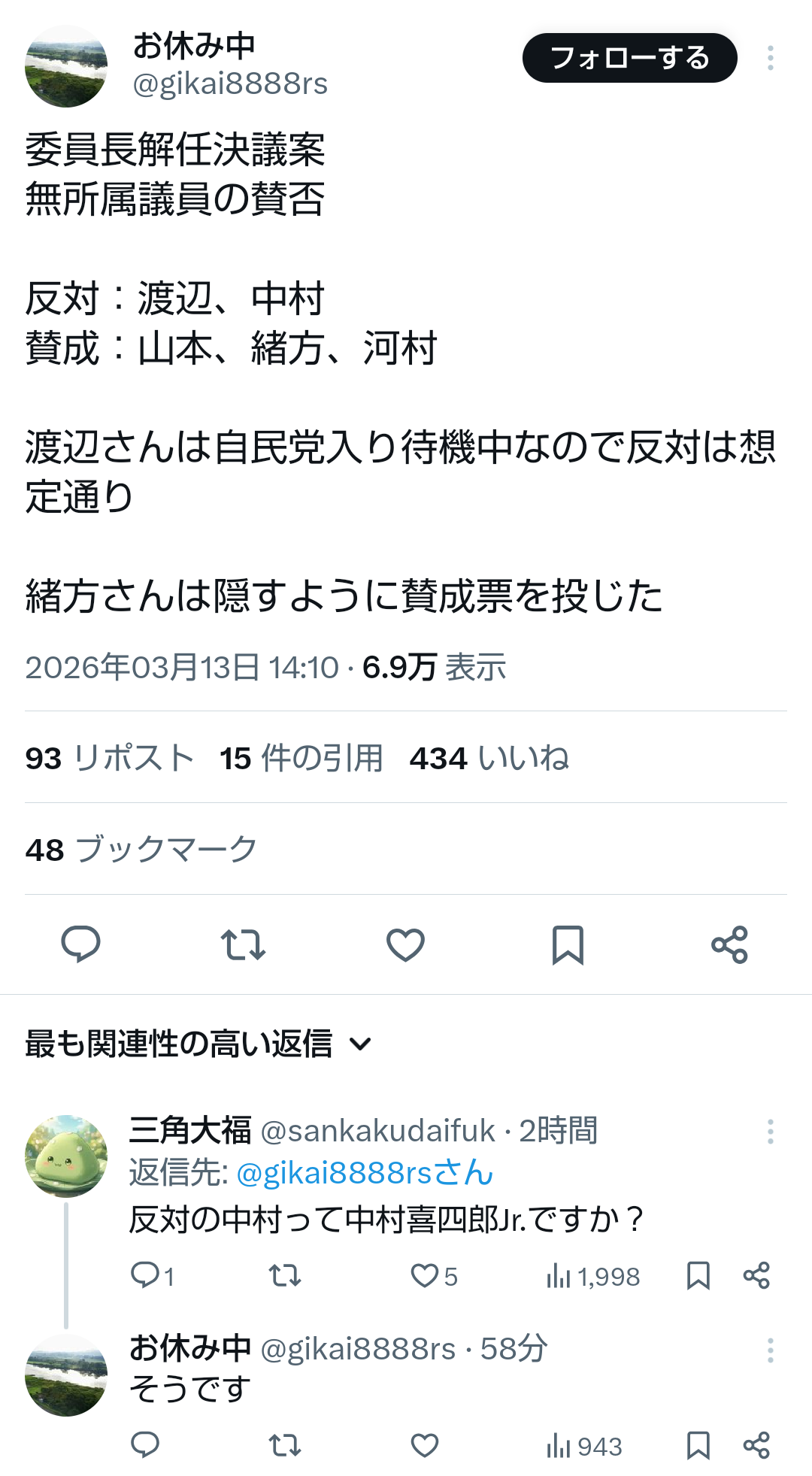This screenshot has height=1476, width=812.
Task: Repost 三角大福's reply
Action: tap(285, 1276)
